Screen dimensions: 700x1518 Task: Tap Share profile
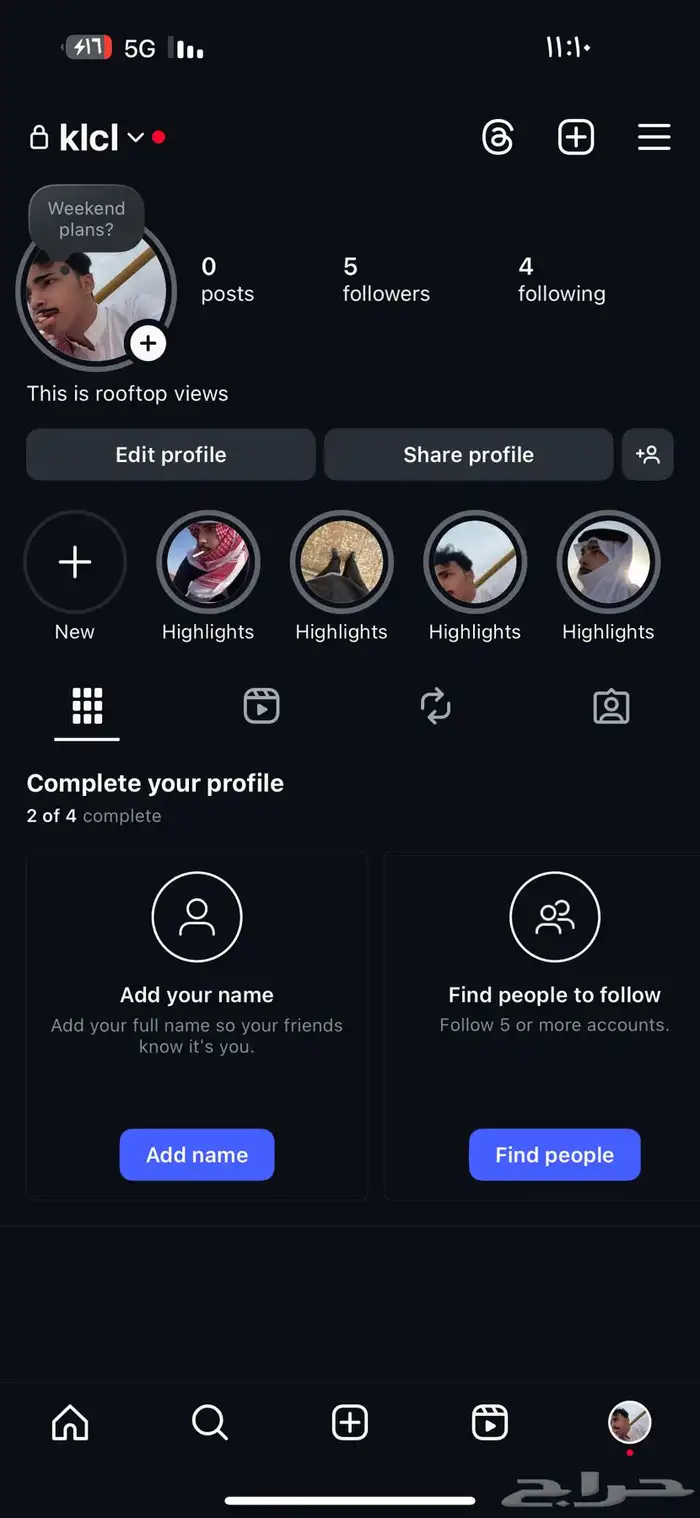468,455
